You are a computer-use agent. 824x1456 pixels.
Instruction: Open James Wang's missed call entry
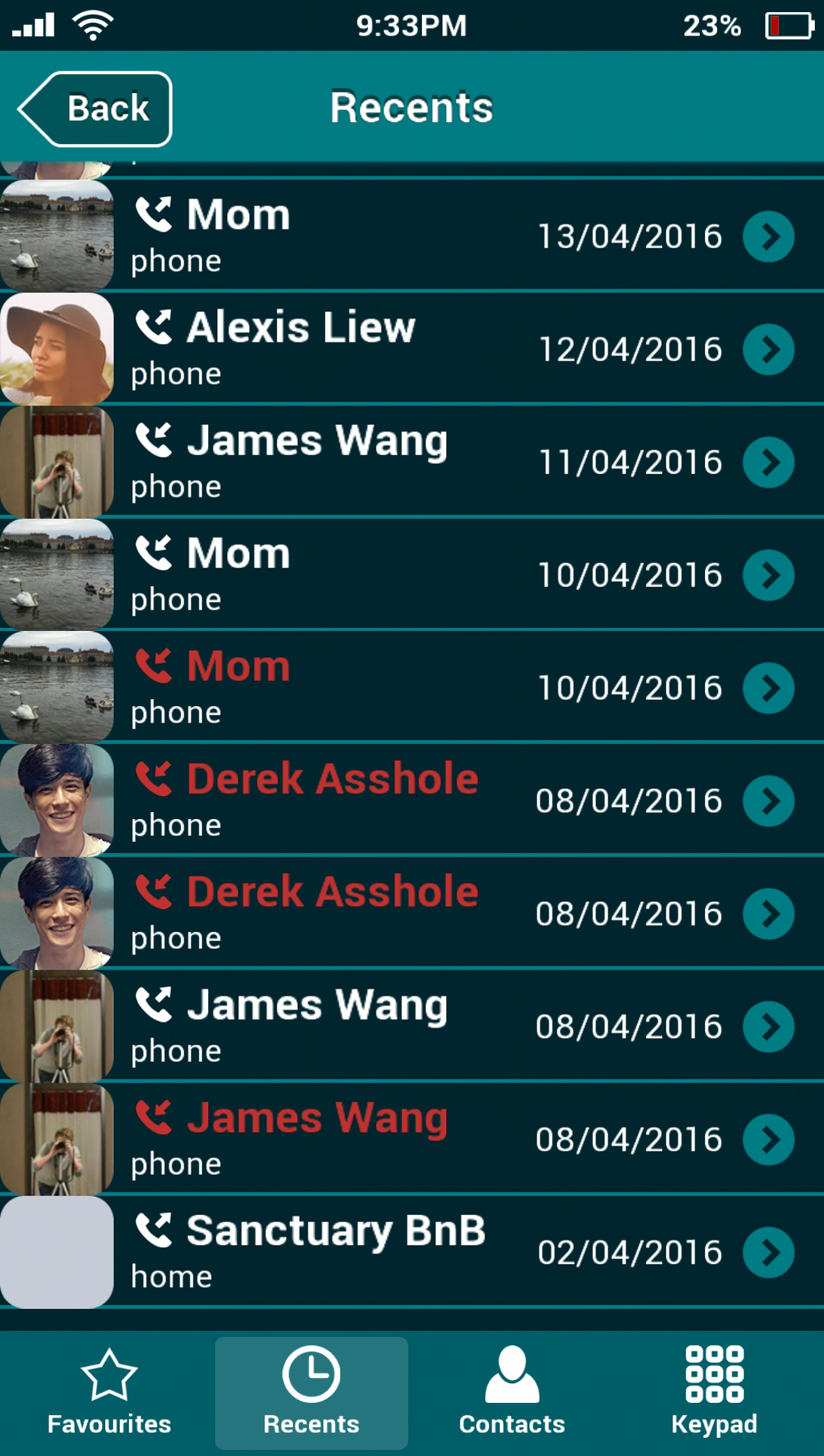coord(412,1139)
